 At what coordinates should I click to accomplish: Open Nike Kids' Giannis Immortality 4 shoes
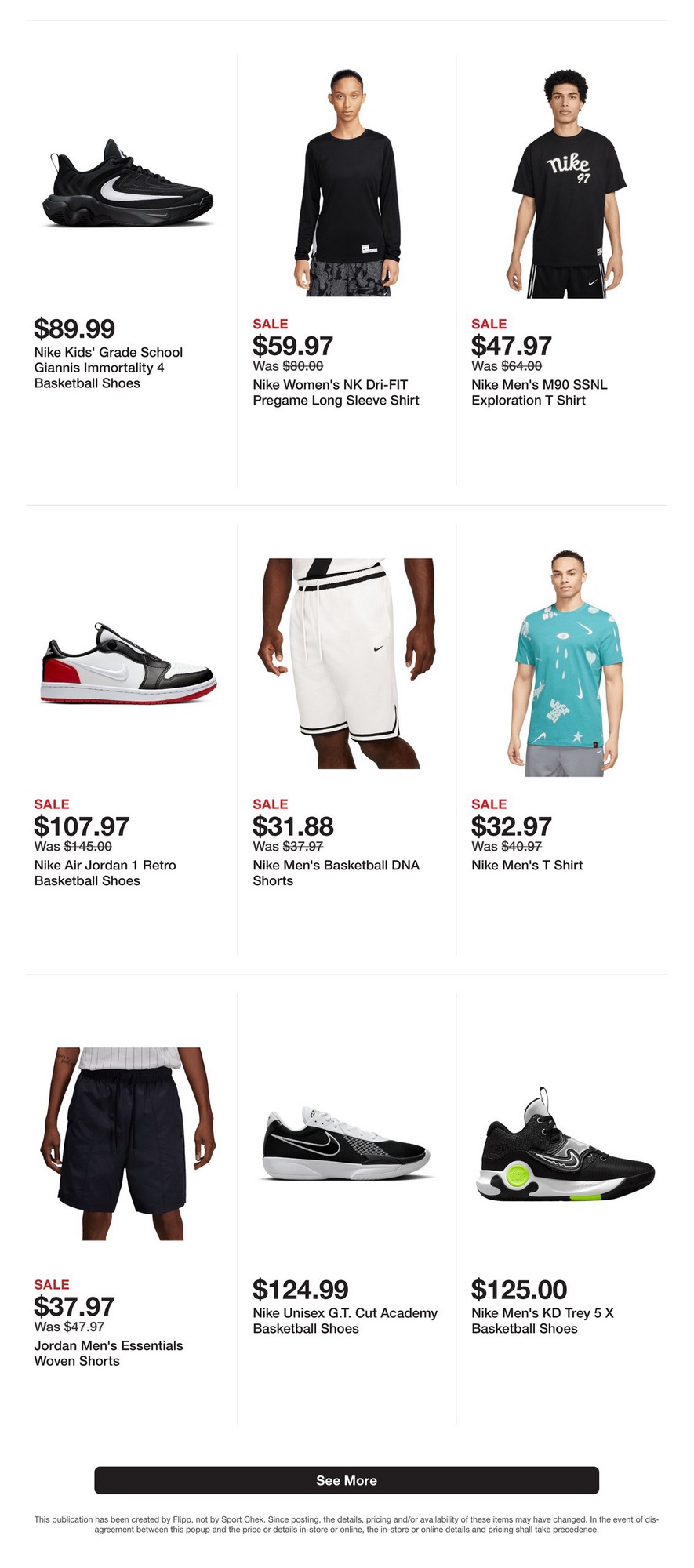(x=128, y=187)
